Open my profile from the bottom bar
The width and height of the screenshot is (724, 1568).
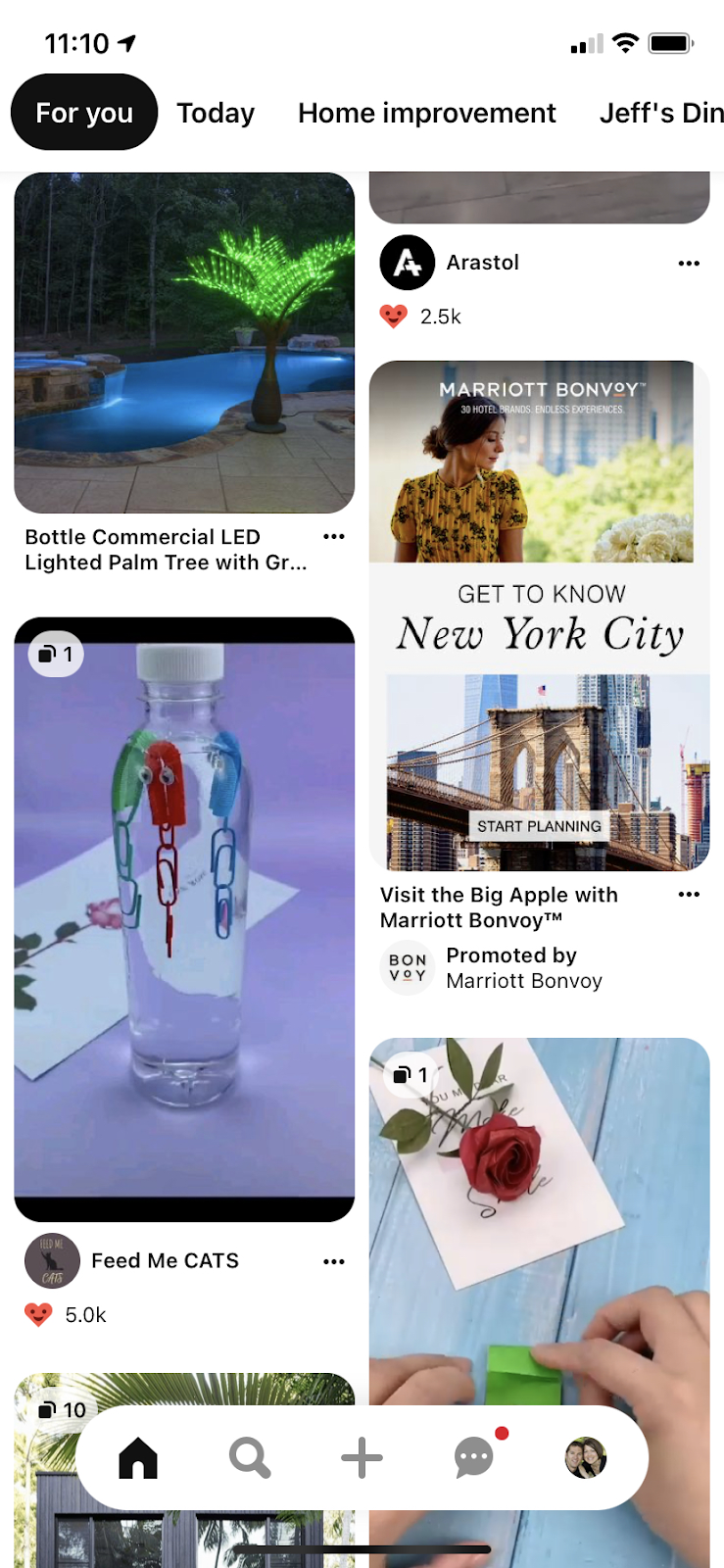(x=586, y=1458)
